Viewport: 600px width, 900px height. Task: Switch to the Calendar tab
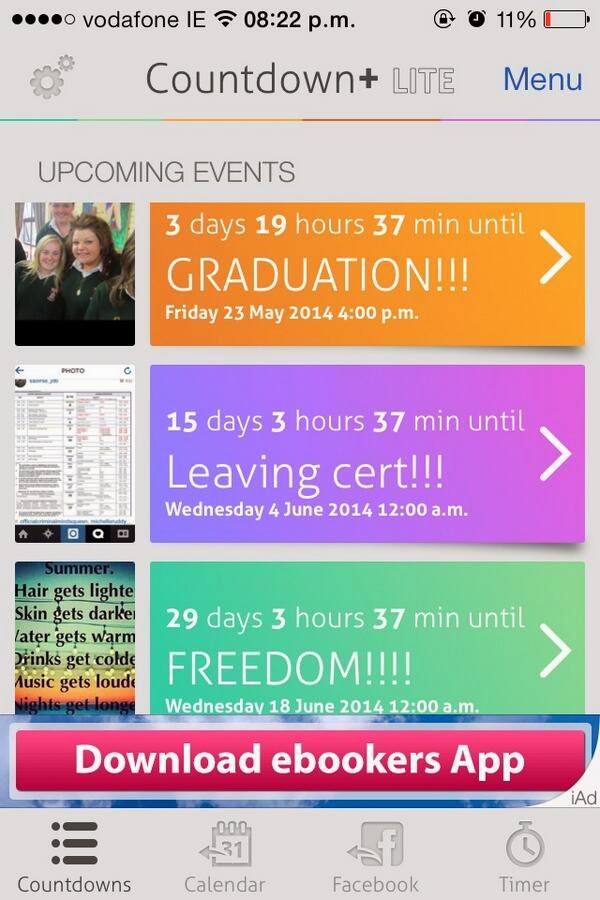(x=225, y=857)
